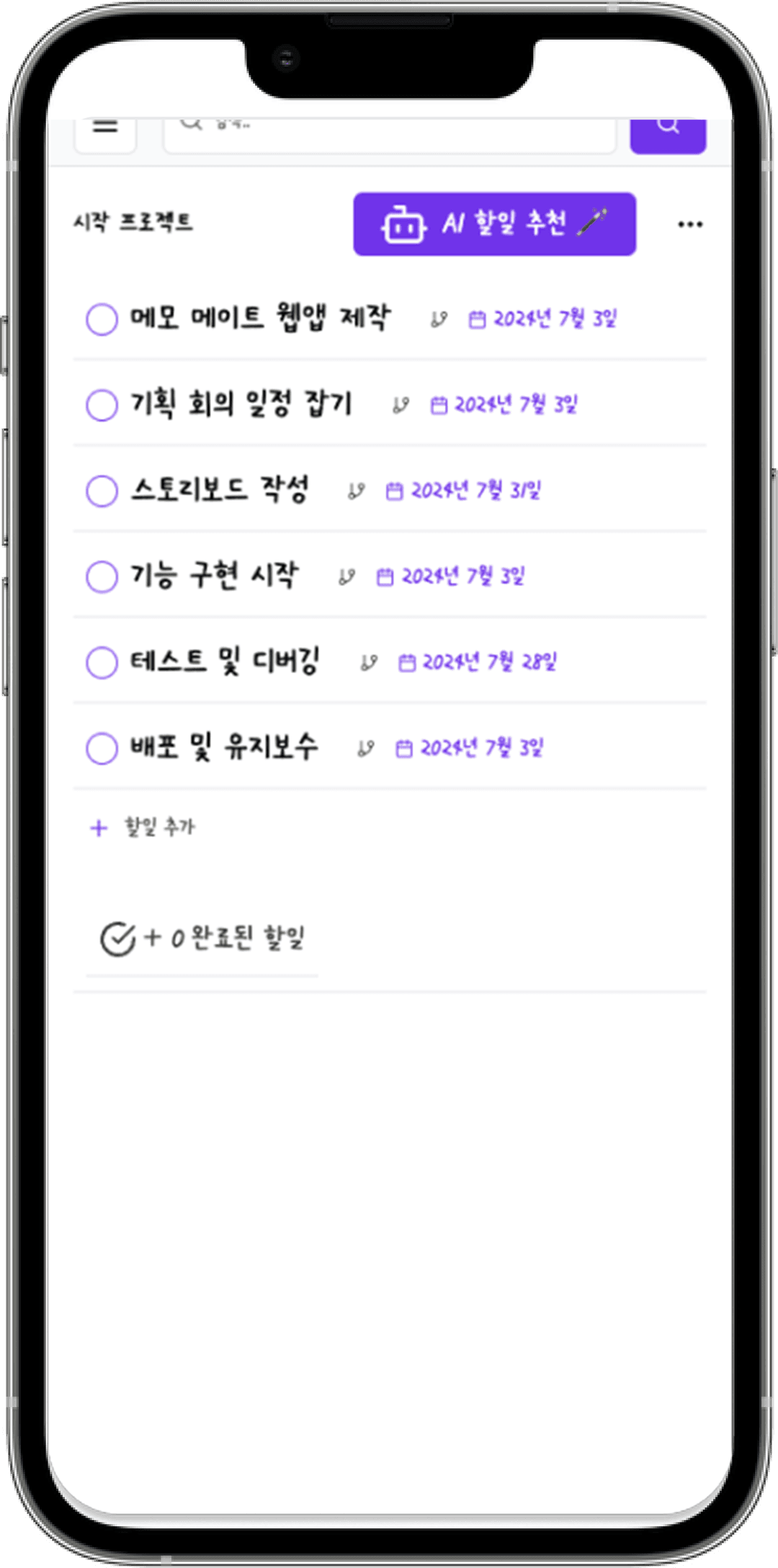Click calendar icon beside 스토리보드 작성
Viewport: 778px width, 1568px height.
point(395,490)
